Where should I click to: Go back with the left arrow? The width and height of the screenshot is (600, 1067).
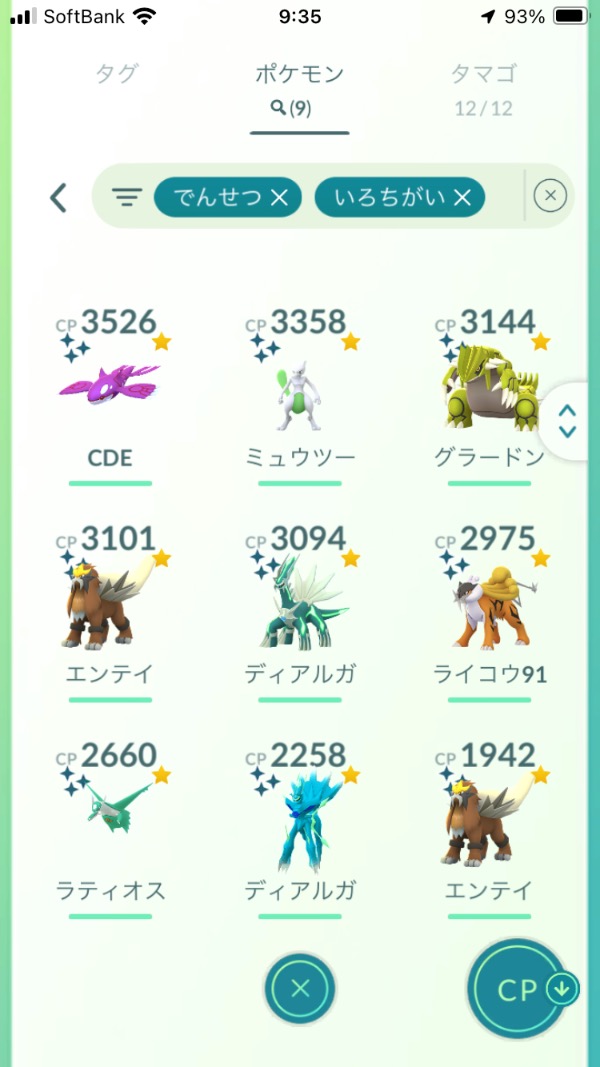59,197
